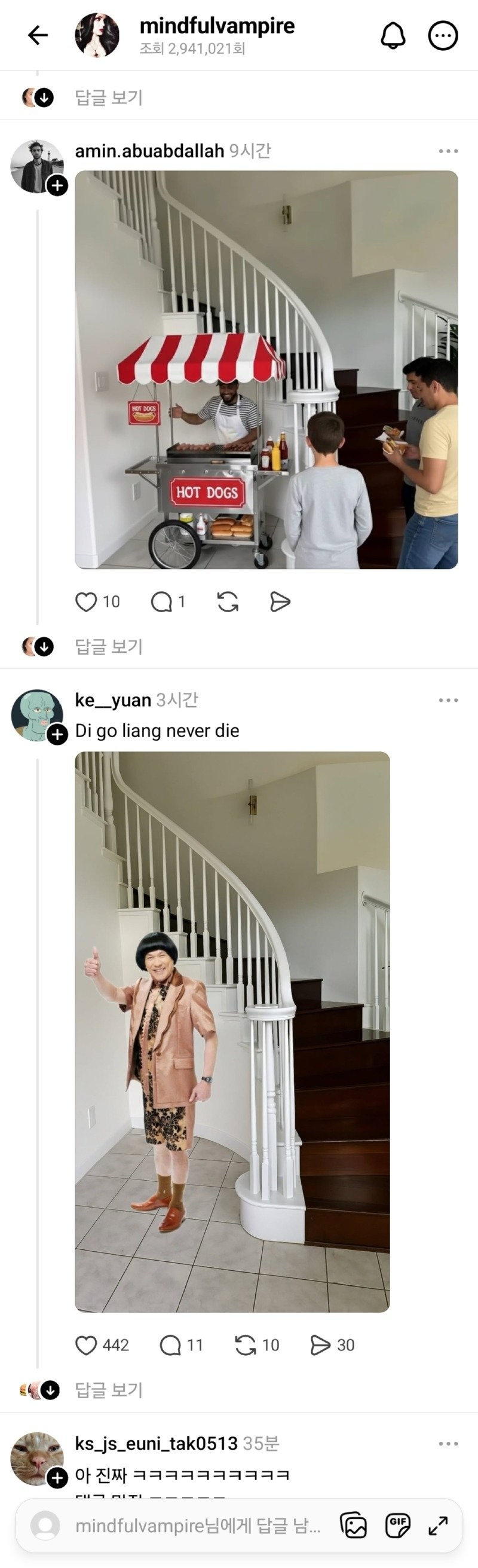
Task: Open mindfulvampire's notification bell
Action: [393, 35]
